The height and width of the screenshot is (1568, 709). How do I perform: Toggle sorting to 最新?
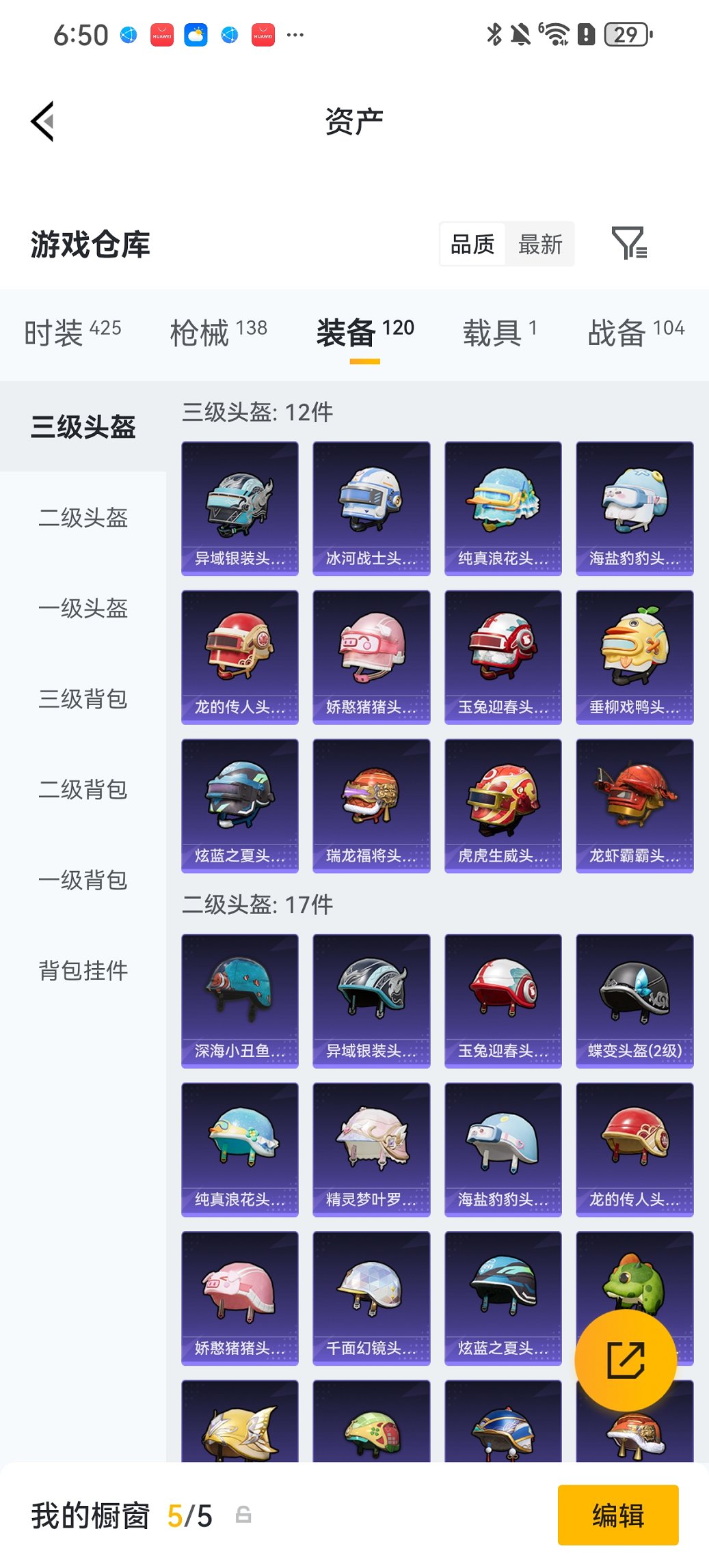(539, 244)
